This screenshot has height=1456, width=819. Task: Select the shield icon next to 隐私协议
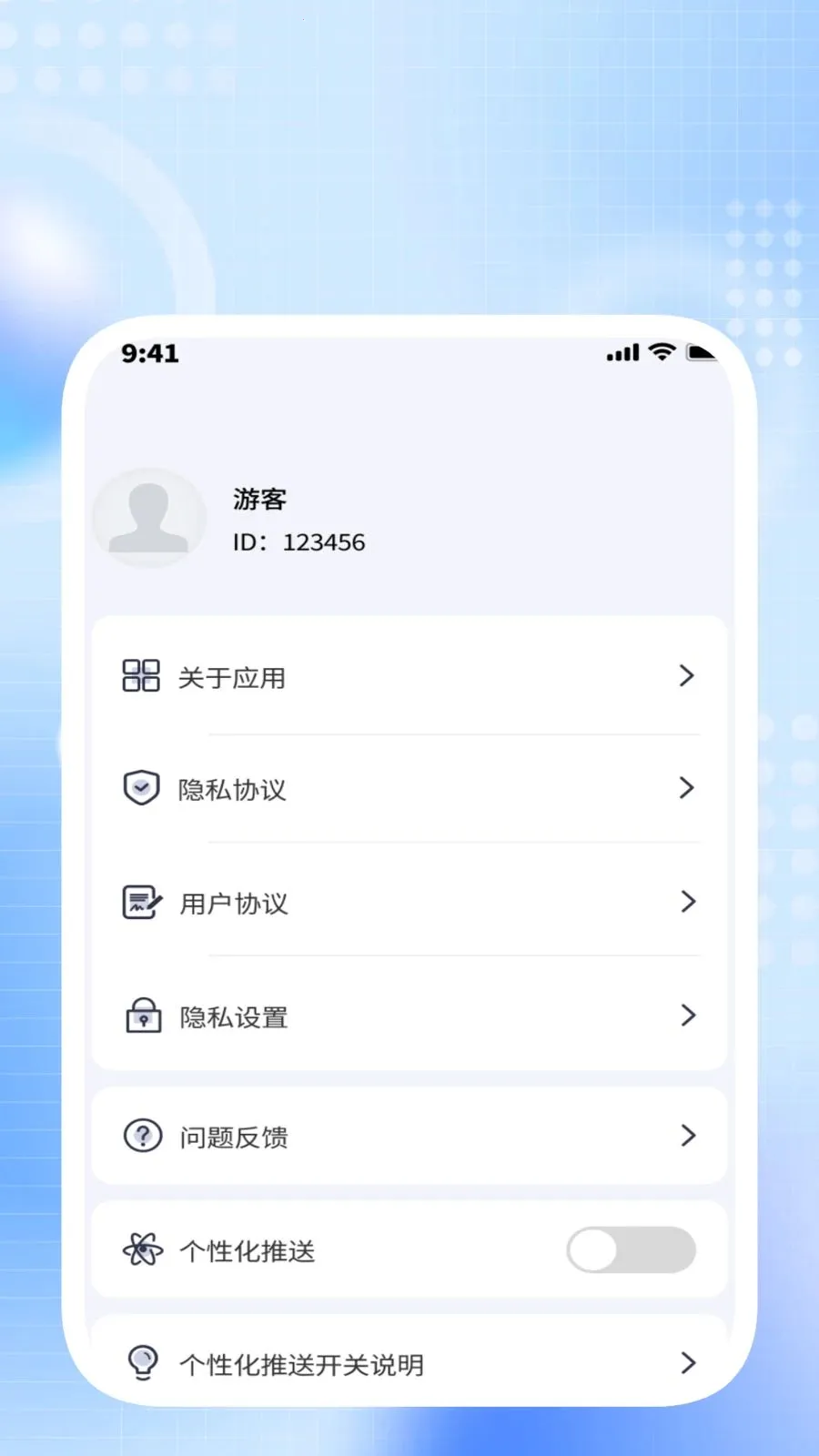tap(141, 788)
